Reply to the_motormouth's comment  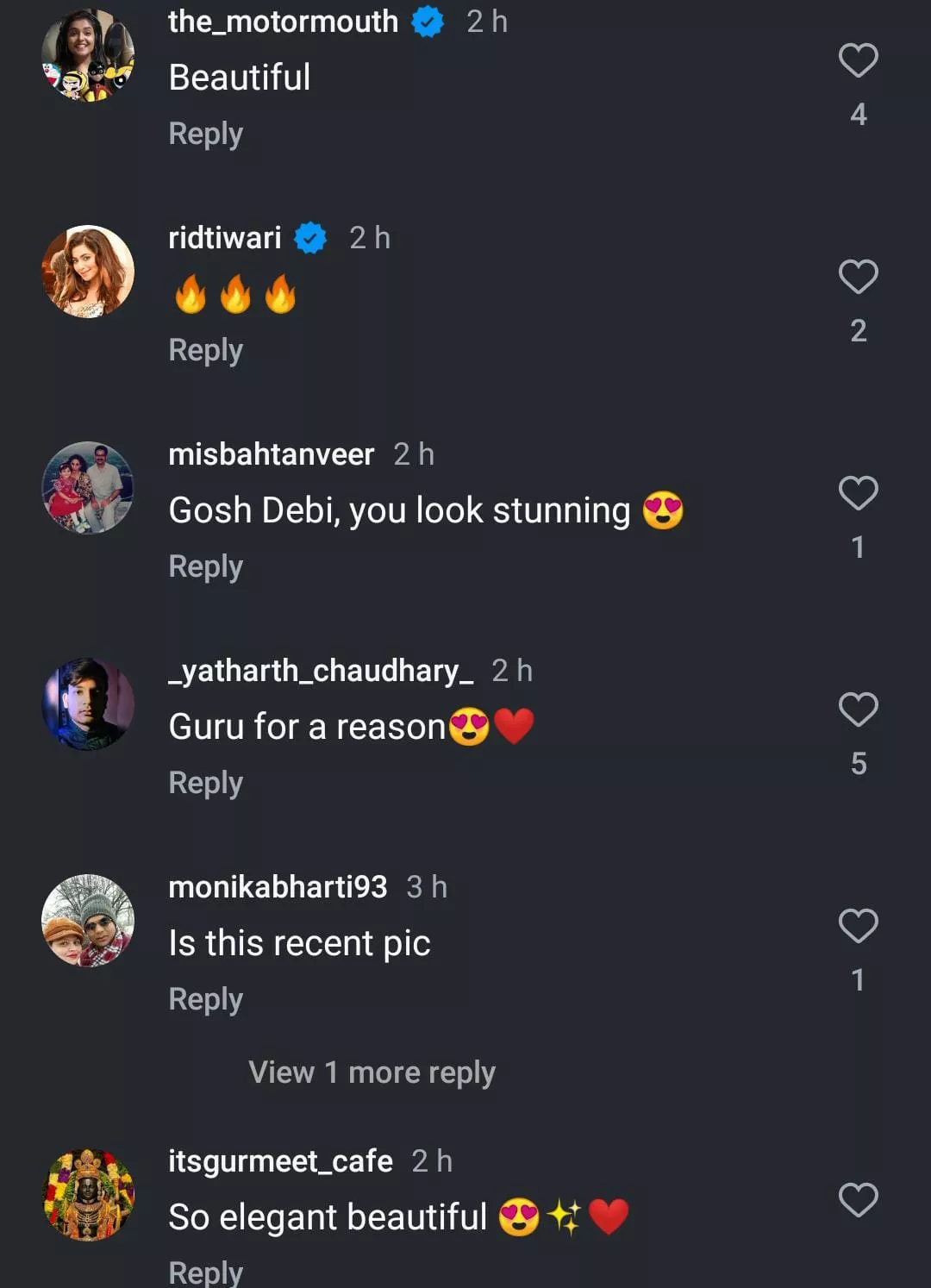205,134
